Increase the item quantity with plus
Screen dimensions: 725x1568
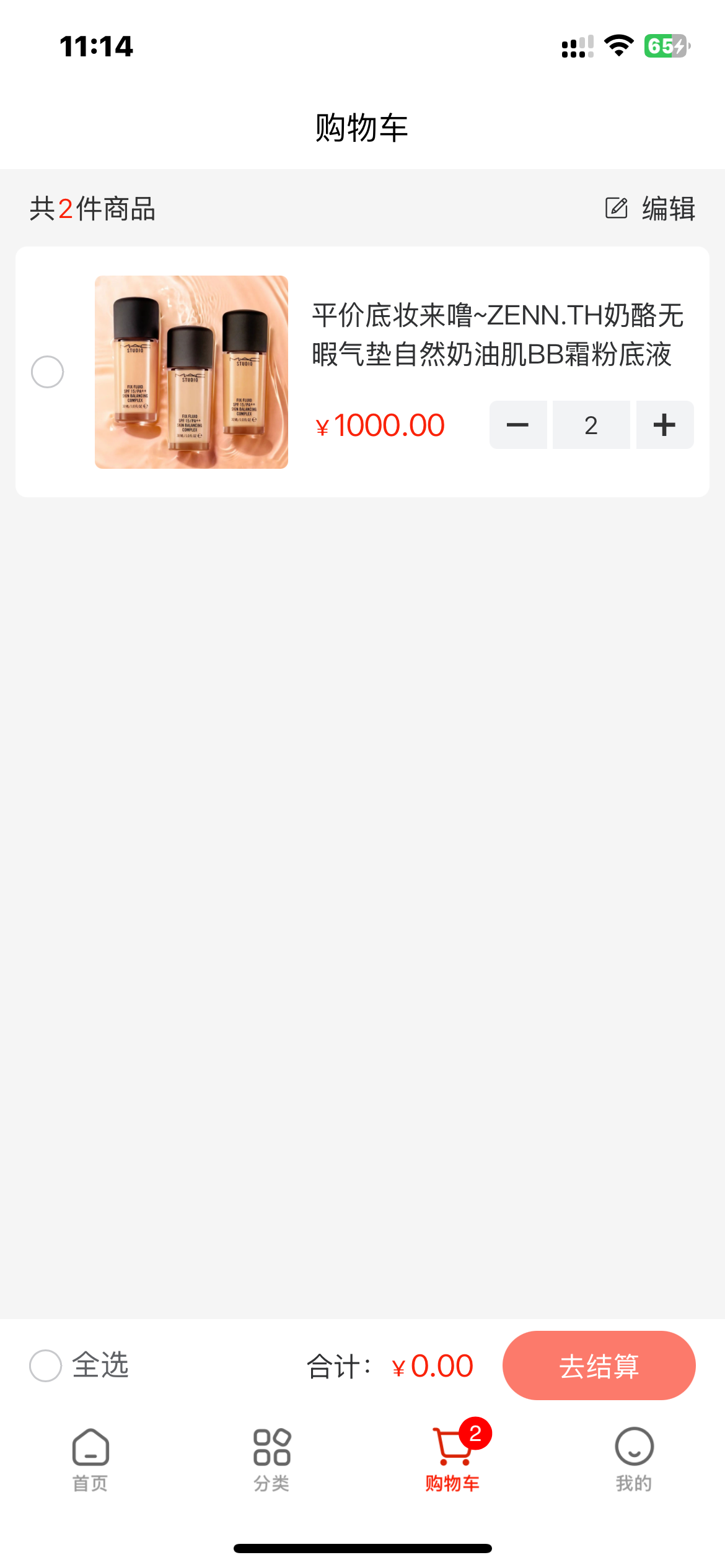point(664,425)
